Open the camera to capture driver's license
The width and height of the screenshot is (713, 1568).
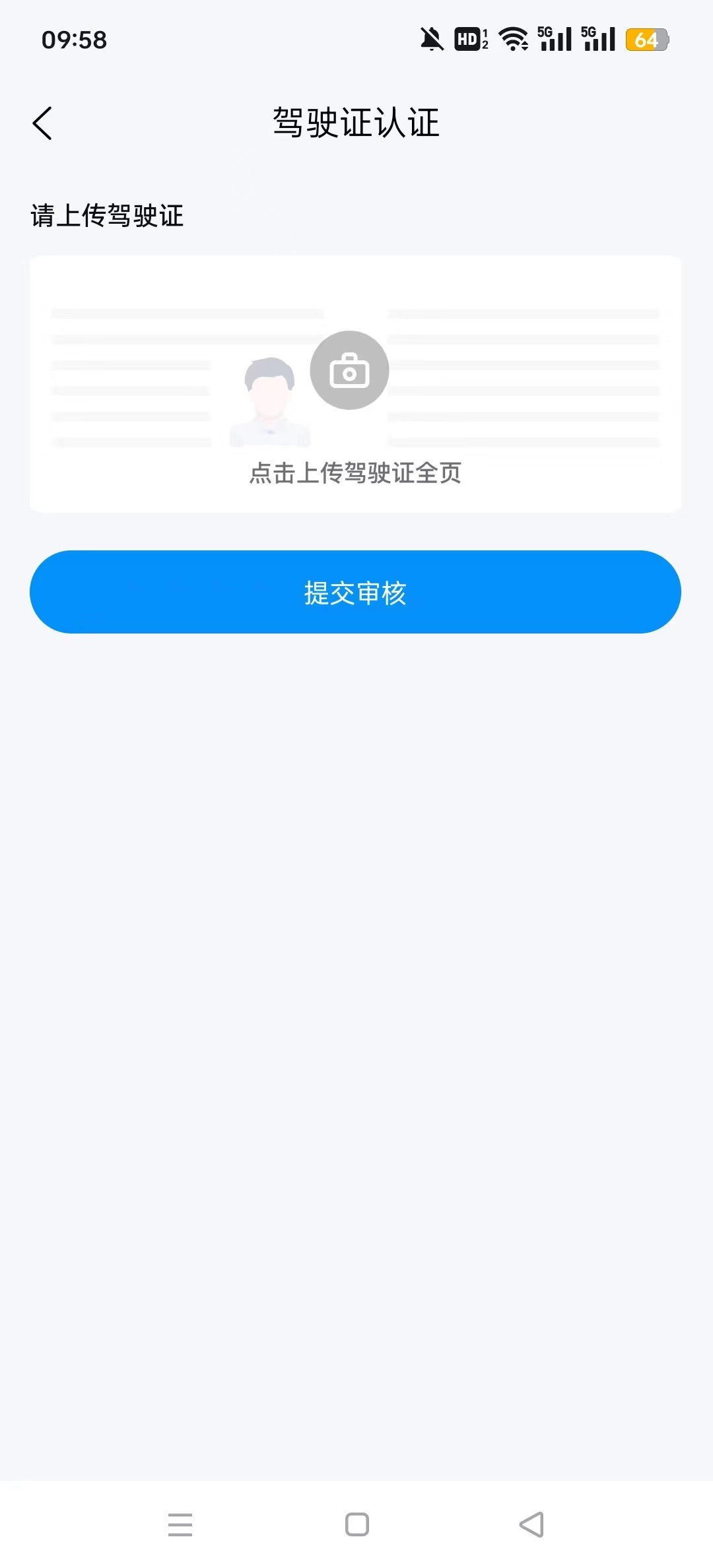(x=349, y=370)
